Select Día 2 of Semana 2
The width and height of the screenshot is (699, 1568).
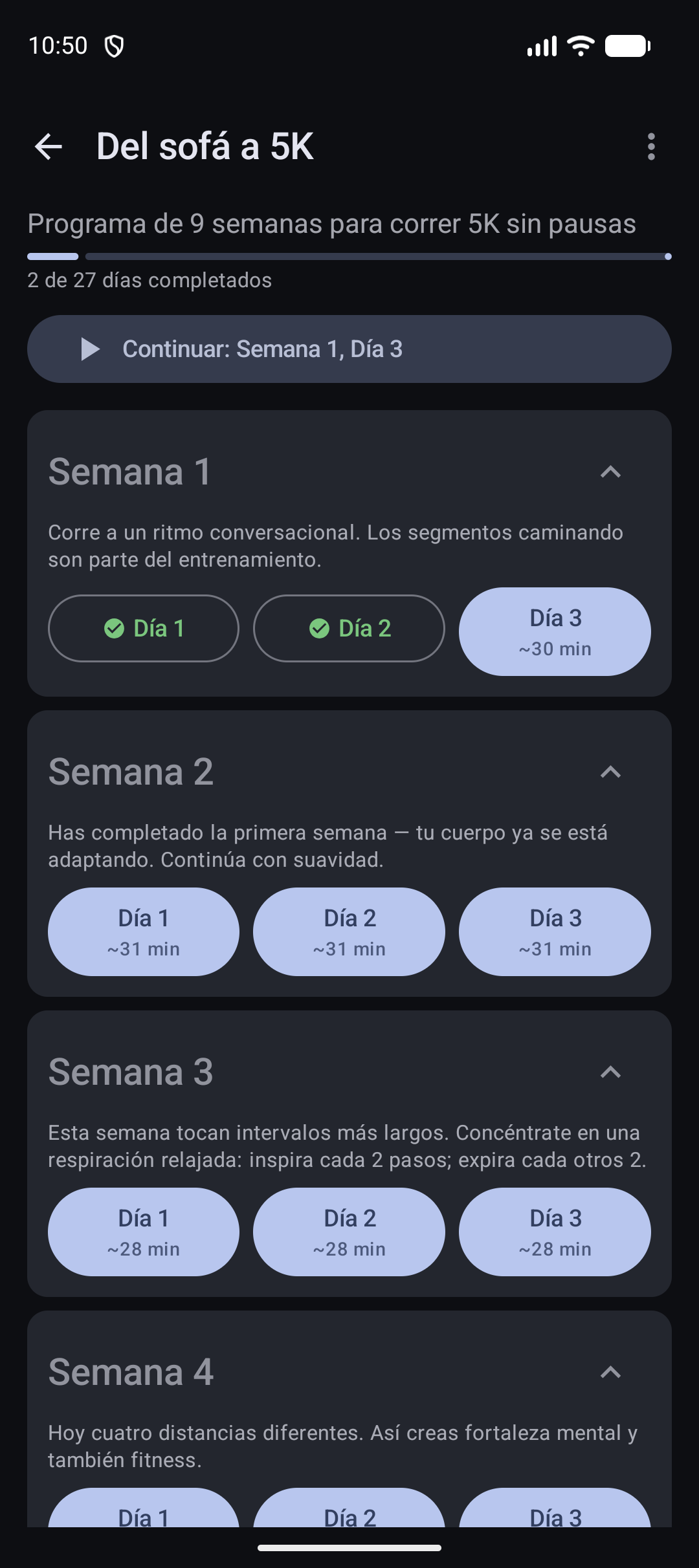click(349, 932)
